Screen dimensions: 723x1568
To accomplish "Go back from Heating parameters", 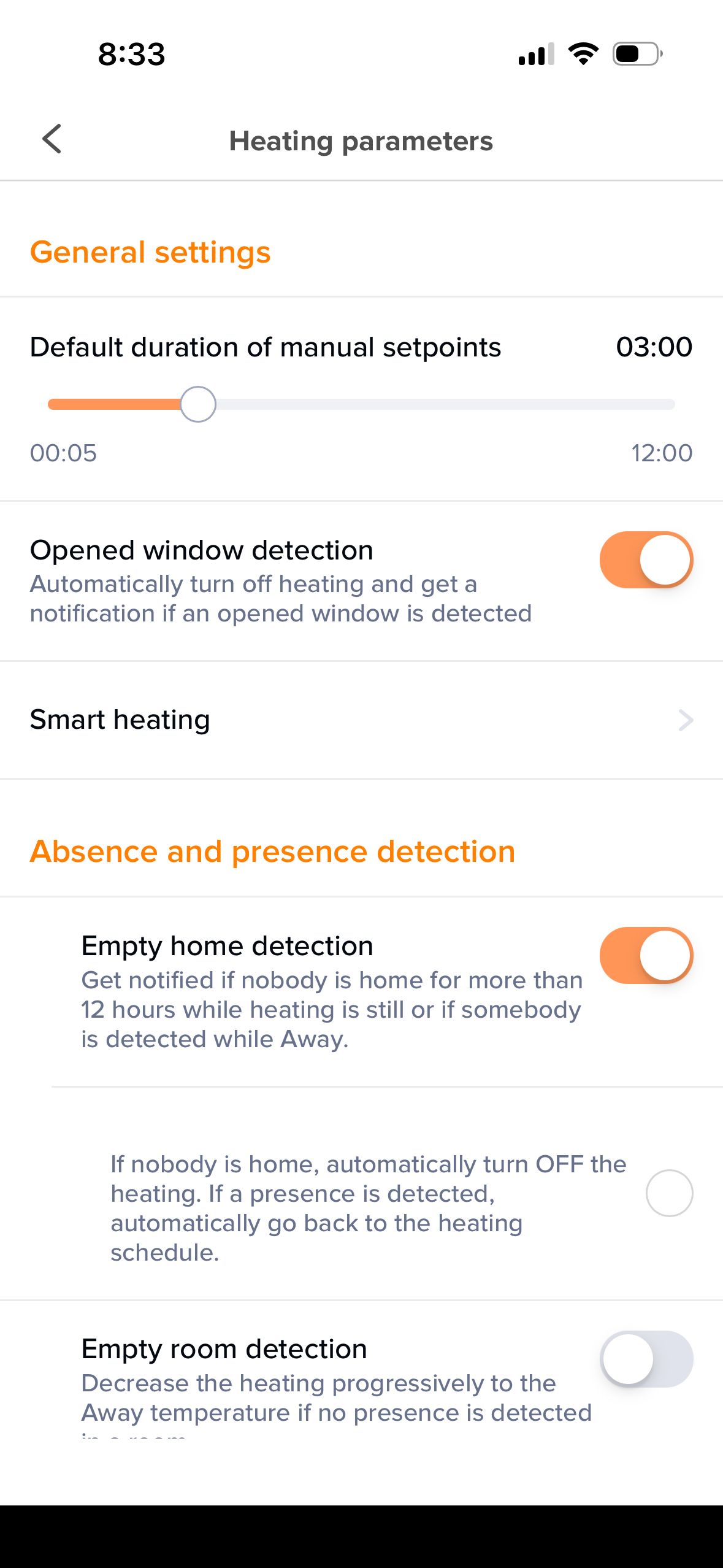I will click(x=52, y=139).
